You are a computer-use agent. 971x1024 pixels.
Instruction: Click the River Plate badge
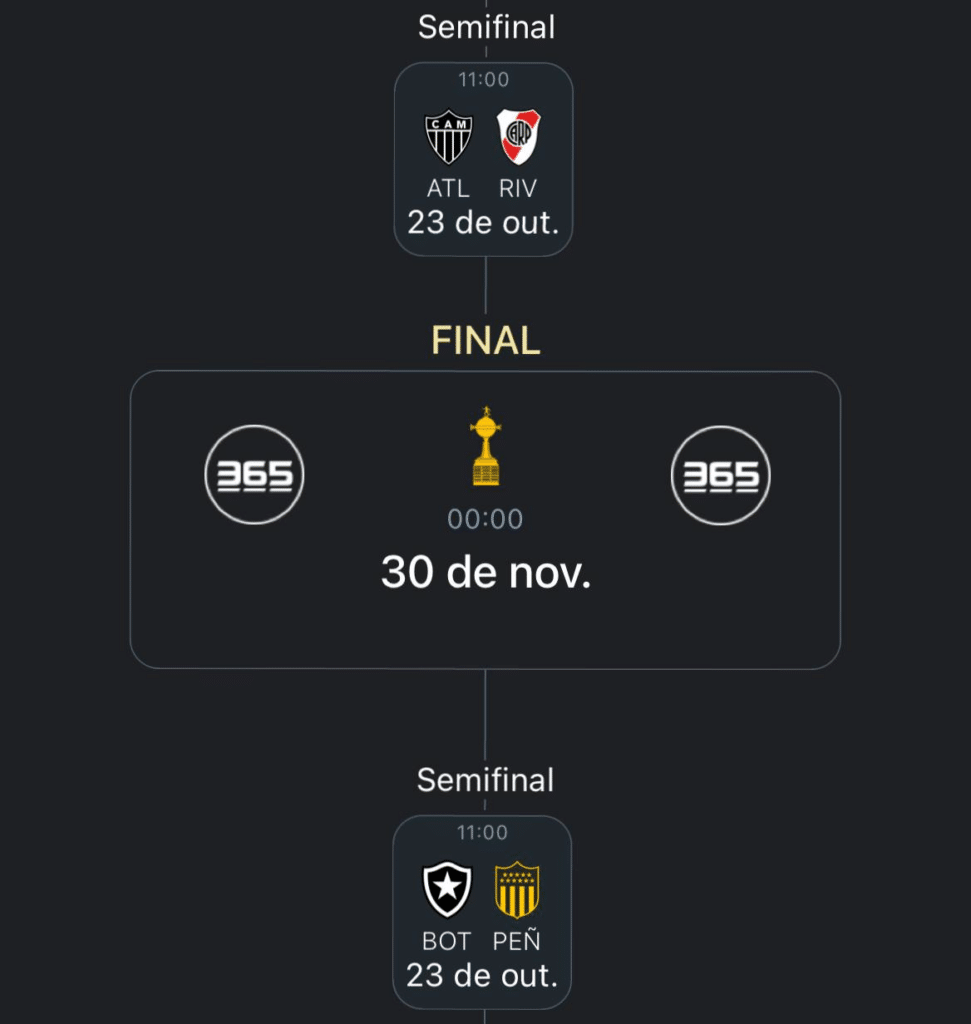tap(520, 142)
